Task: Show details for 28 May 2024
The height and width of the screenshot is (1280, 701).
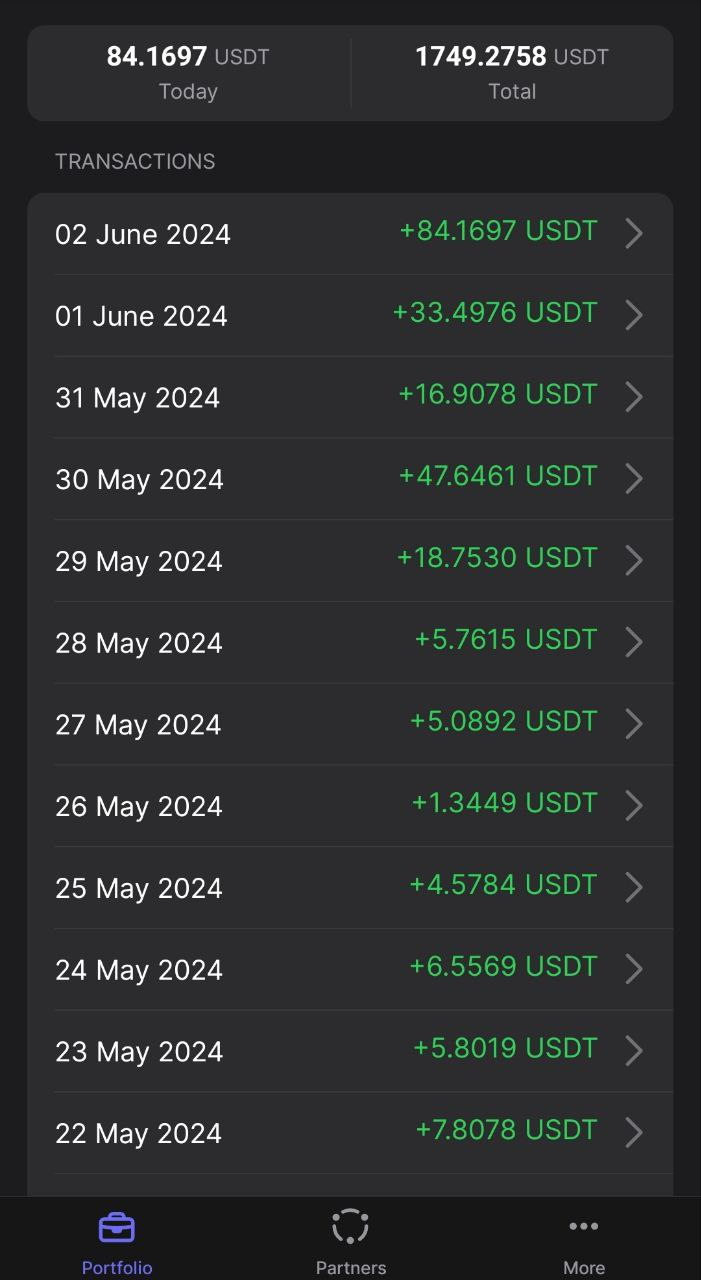Action: coord(350,643)
